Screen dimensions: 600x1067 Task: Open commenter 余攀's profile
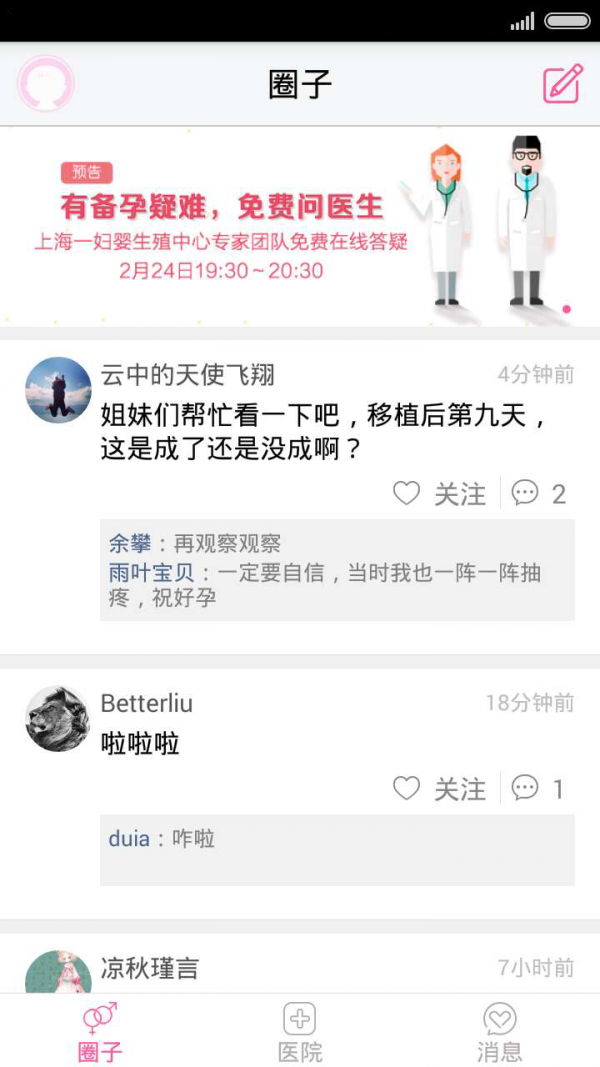(x=130, y=544)
